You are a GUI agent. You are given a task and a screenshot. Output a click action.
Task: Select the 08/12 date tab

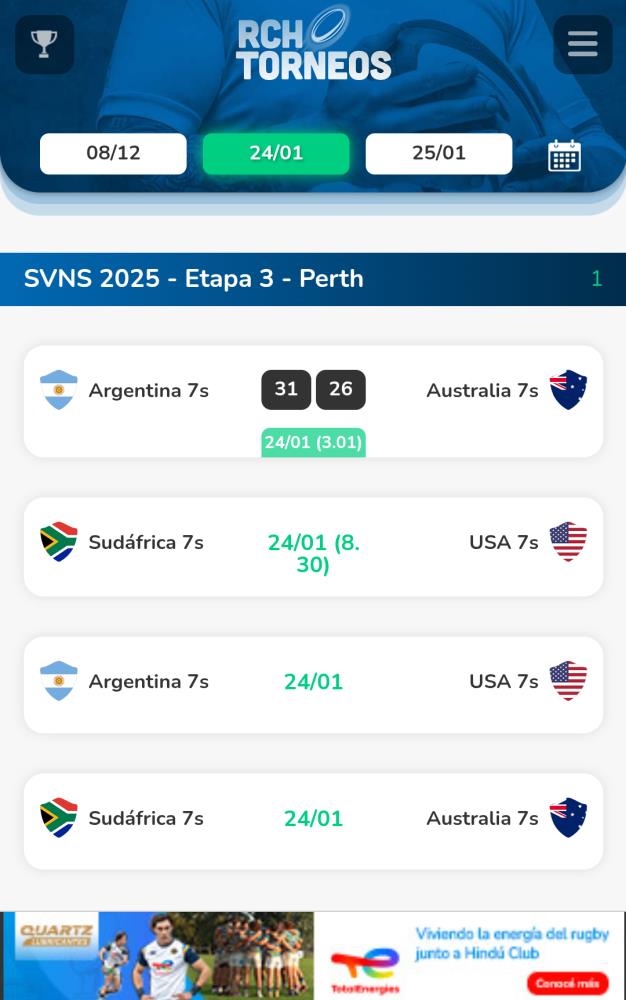point(113,153)
